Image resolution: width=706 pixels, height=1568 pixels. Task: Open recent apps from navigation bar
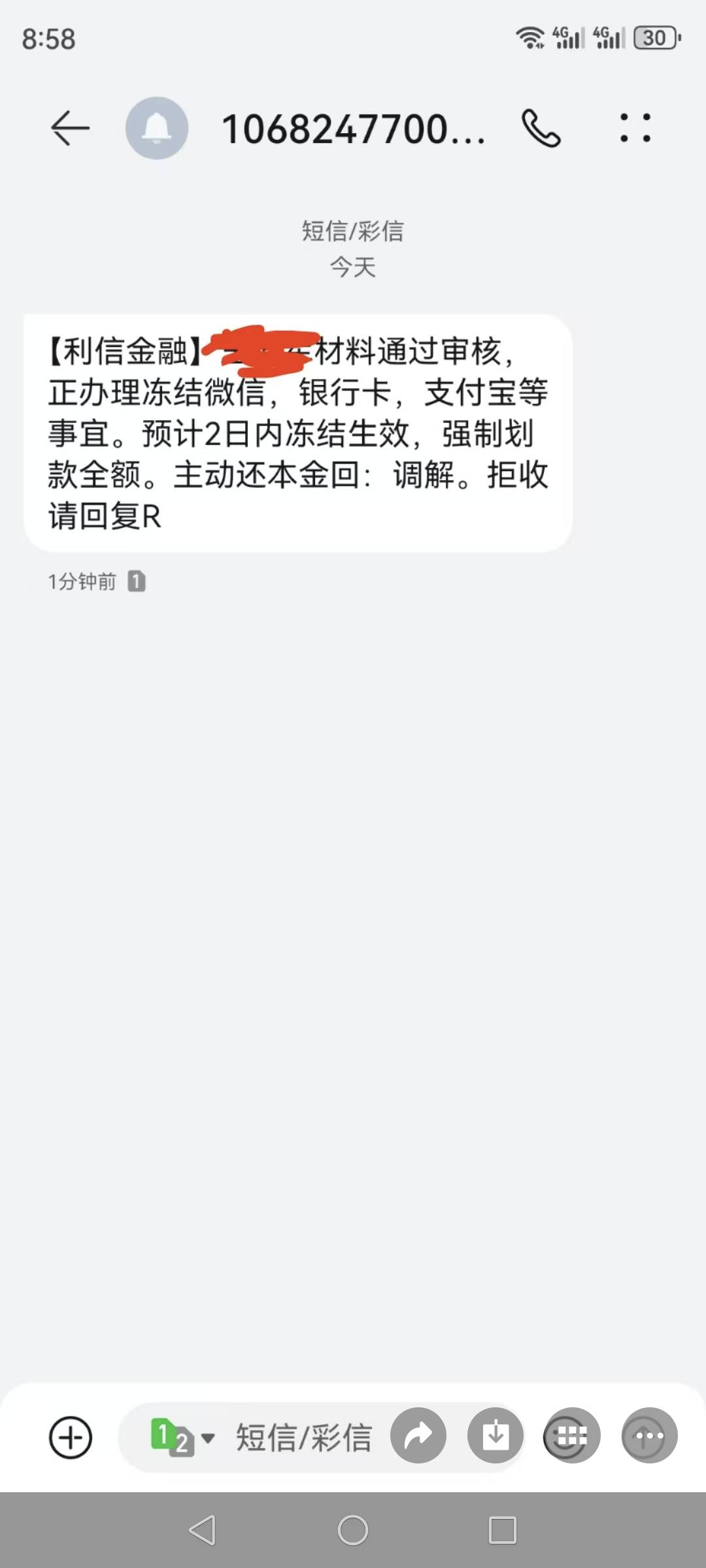coord(503,1530)
